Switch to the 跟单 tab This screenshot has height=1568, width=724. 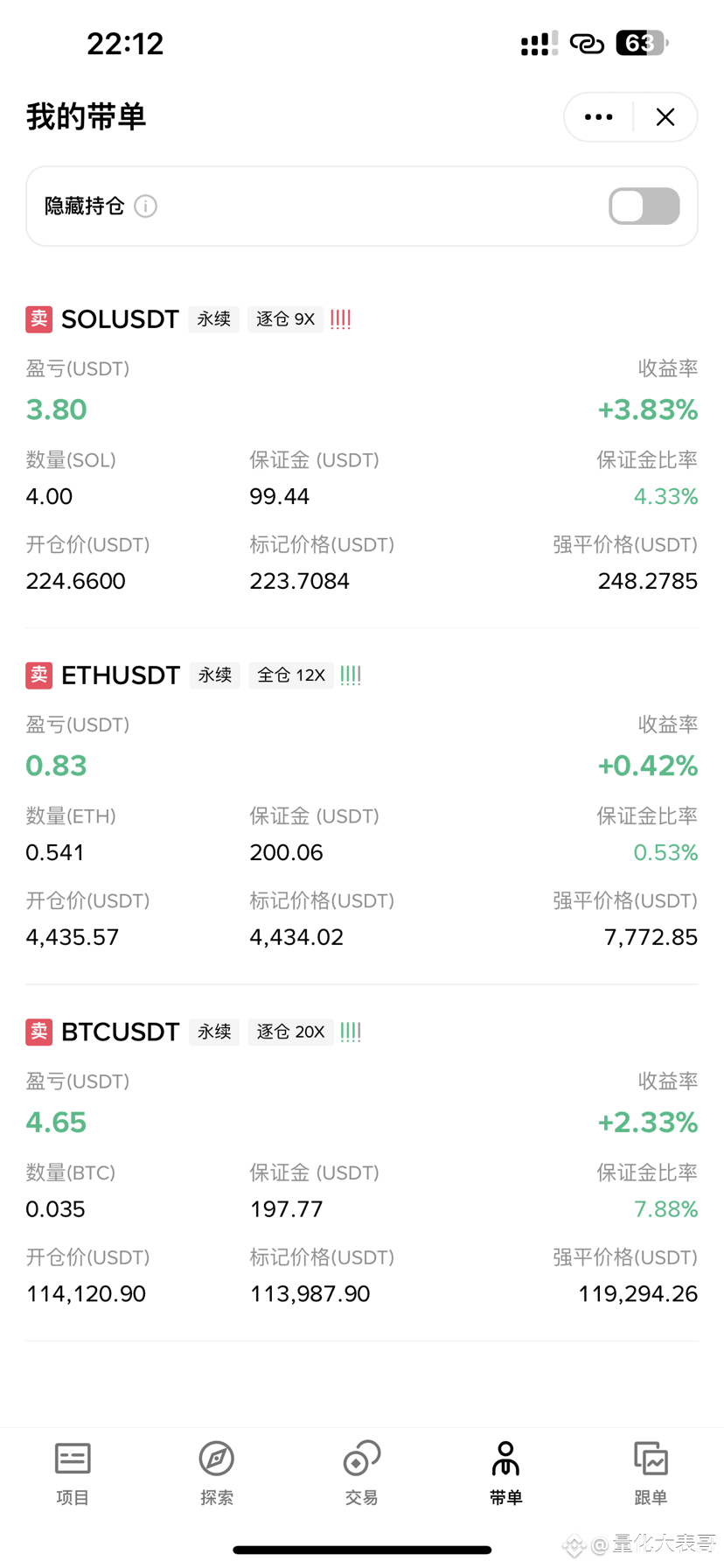(651, 1473)
